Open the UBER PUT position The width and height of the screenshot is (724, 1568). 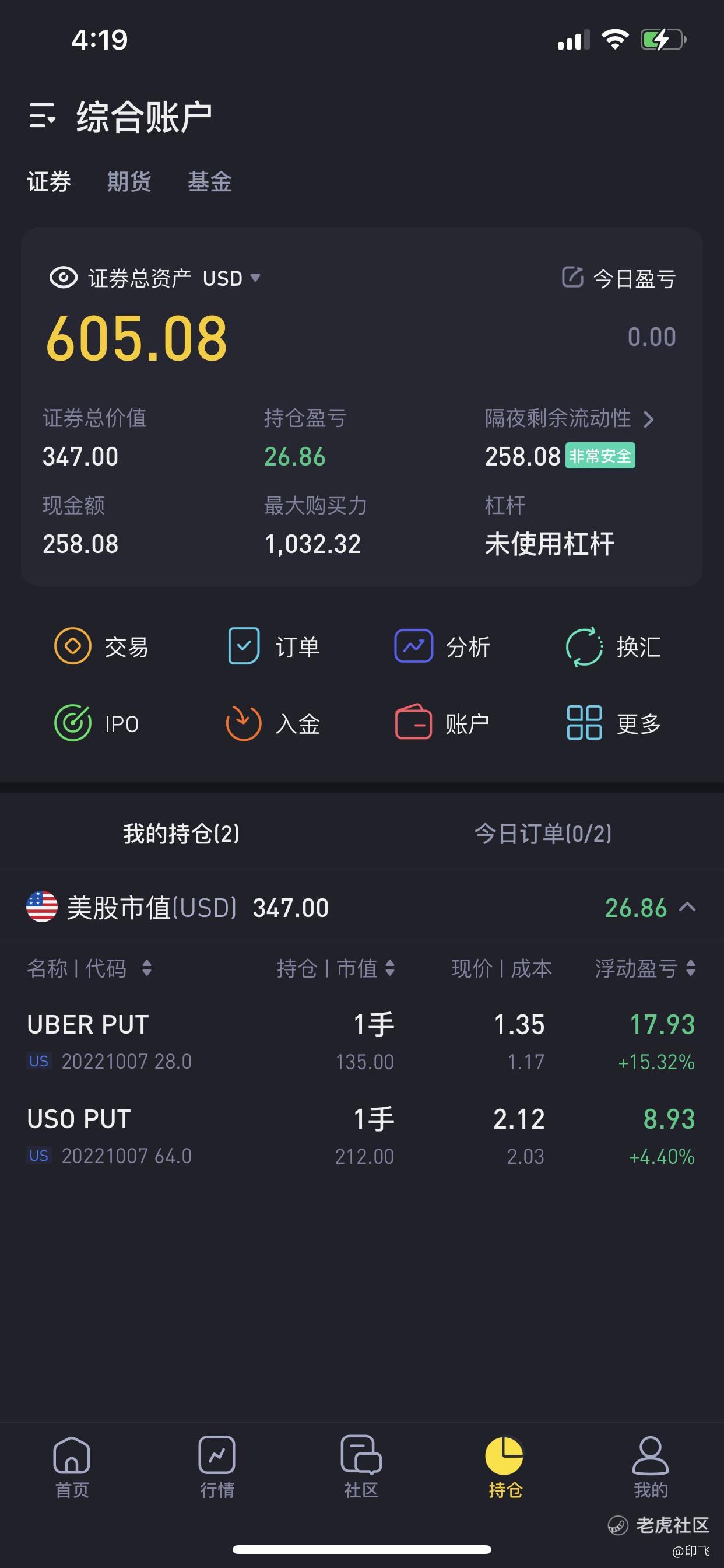[362, 1041]
